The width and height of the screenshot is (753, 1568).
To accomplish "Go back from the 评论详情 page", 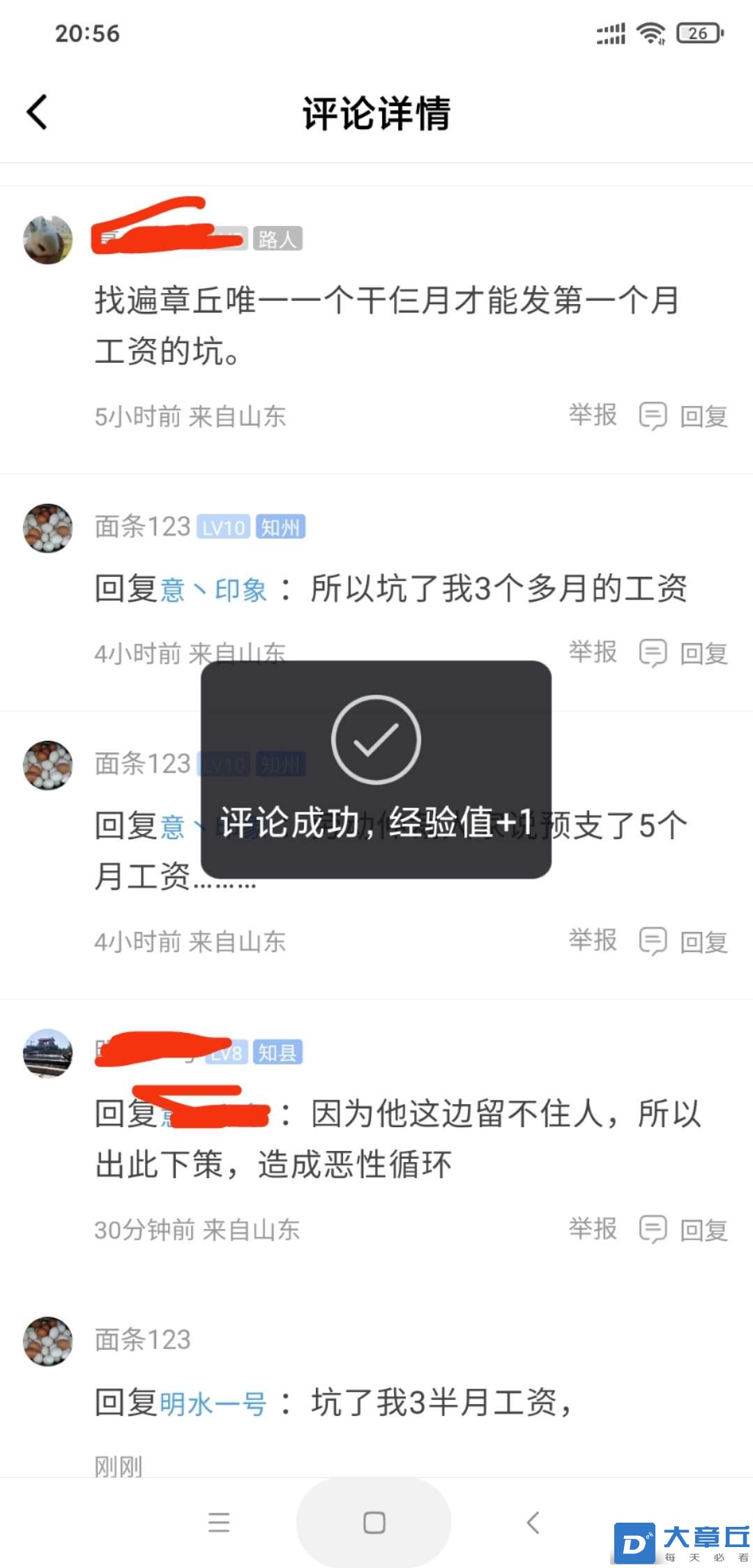I will pyautogui.click(x=38, y=112).
